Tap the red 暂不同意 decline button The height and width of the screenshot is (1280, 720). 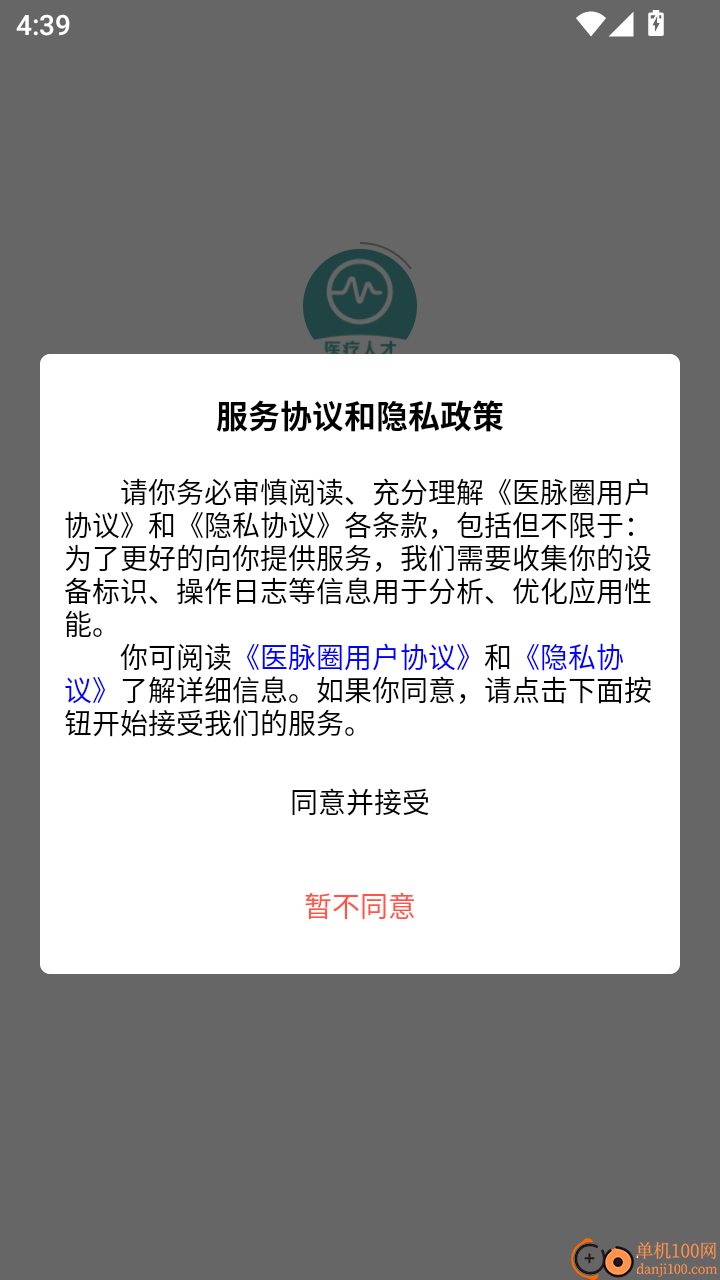tap(360, 906)
